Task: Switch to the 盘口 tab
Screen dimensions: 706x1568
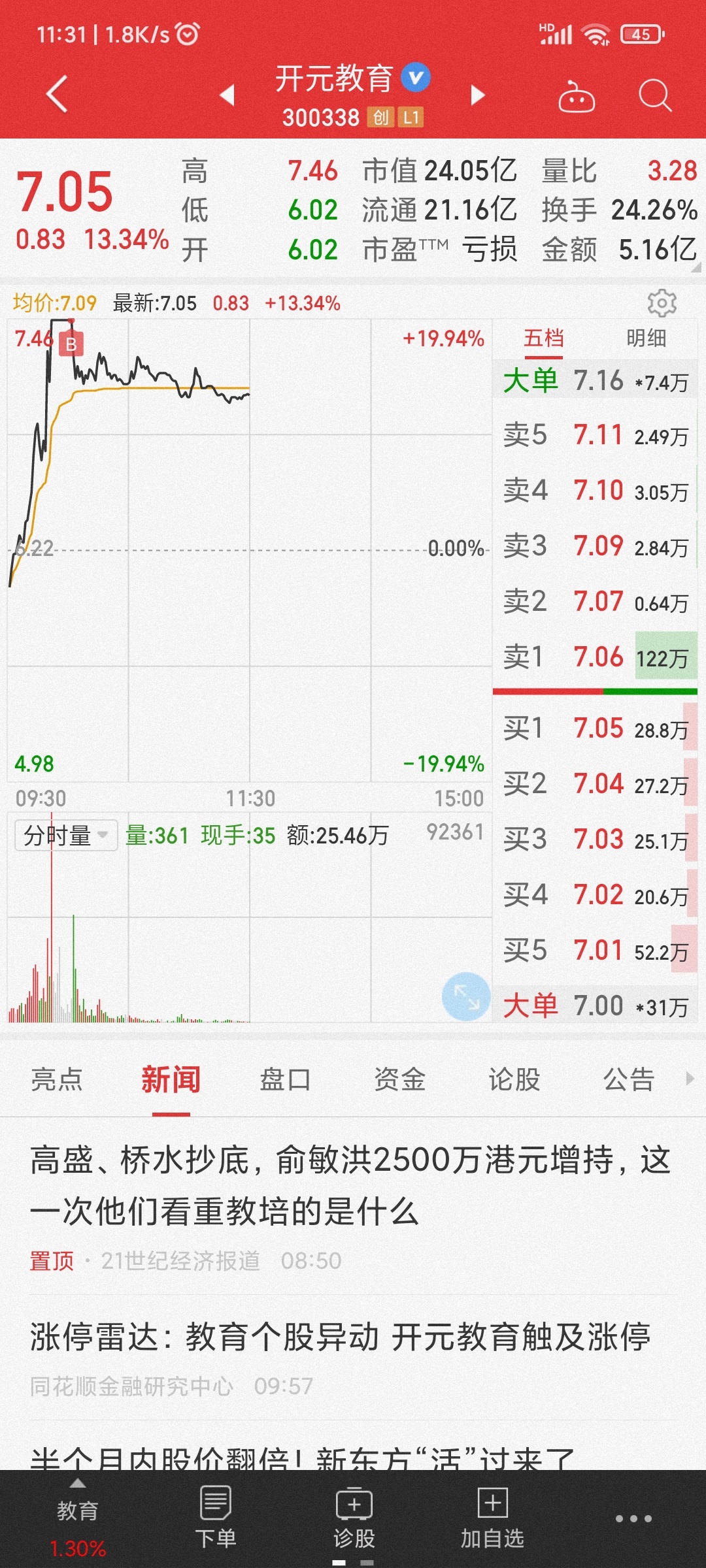Action: [x=285, y=1079]
